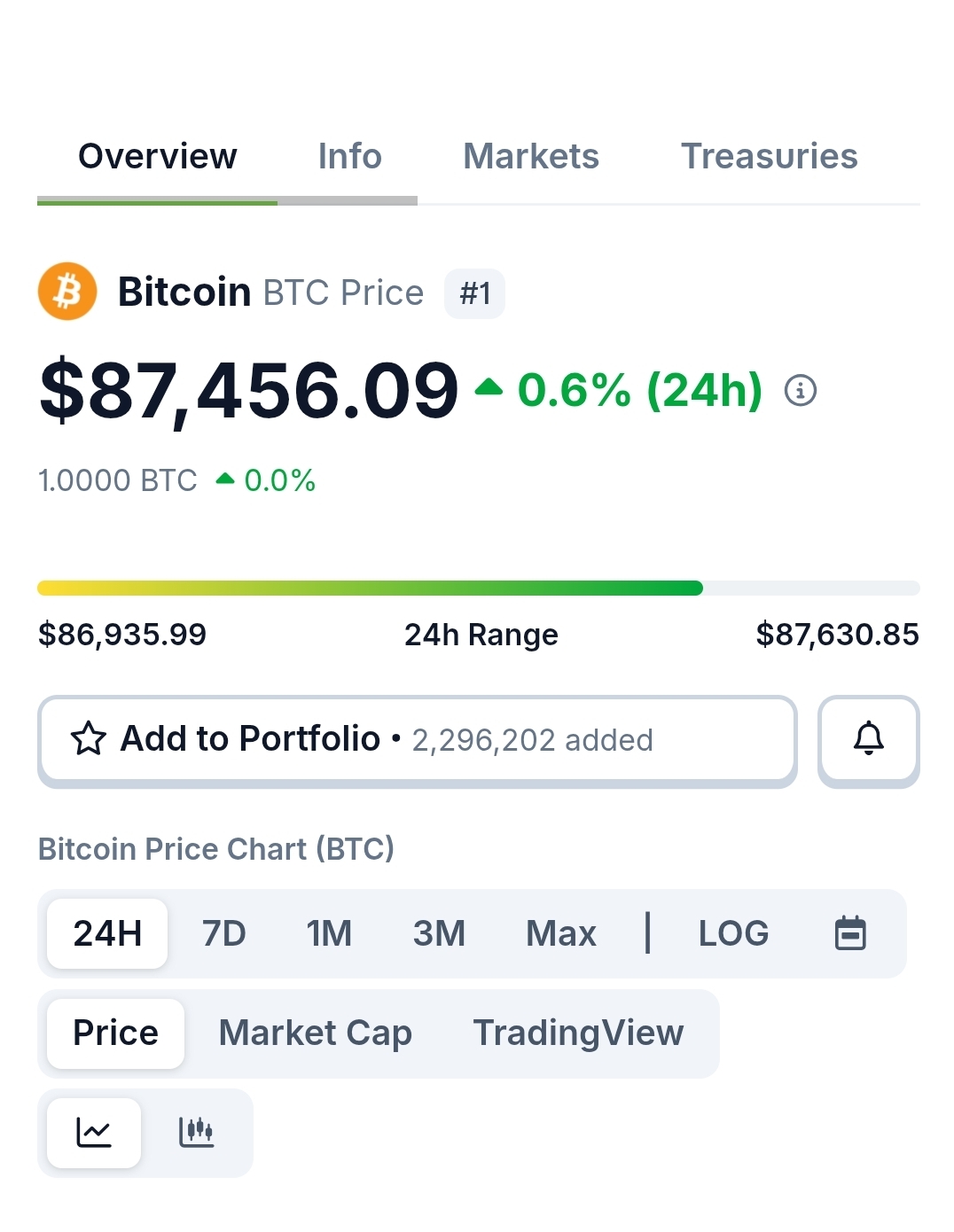
Task: Open the Markets tab
Action: [531, 157]
